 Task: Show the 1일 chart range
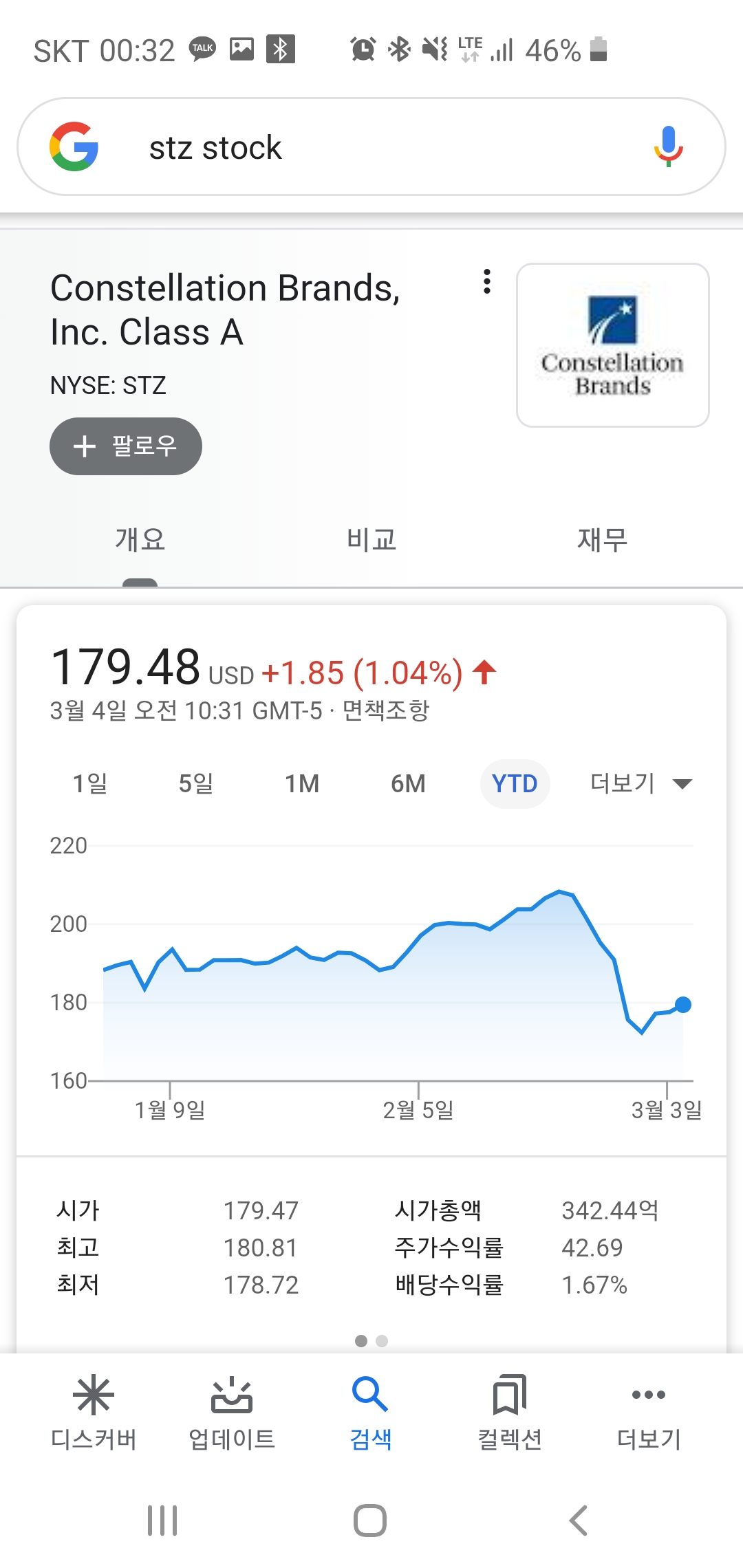pyautogui.click(x=90, y=783)
